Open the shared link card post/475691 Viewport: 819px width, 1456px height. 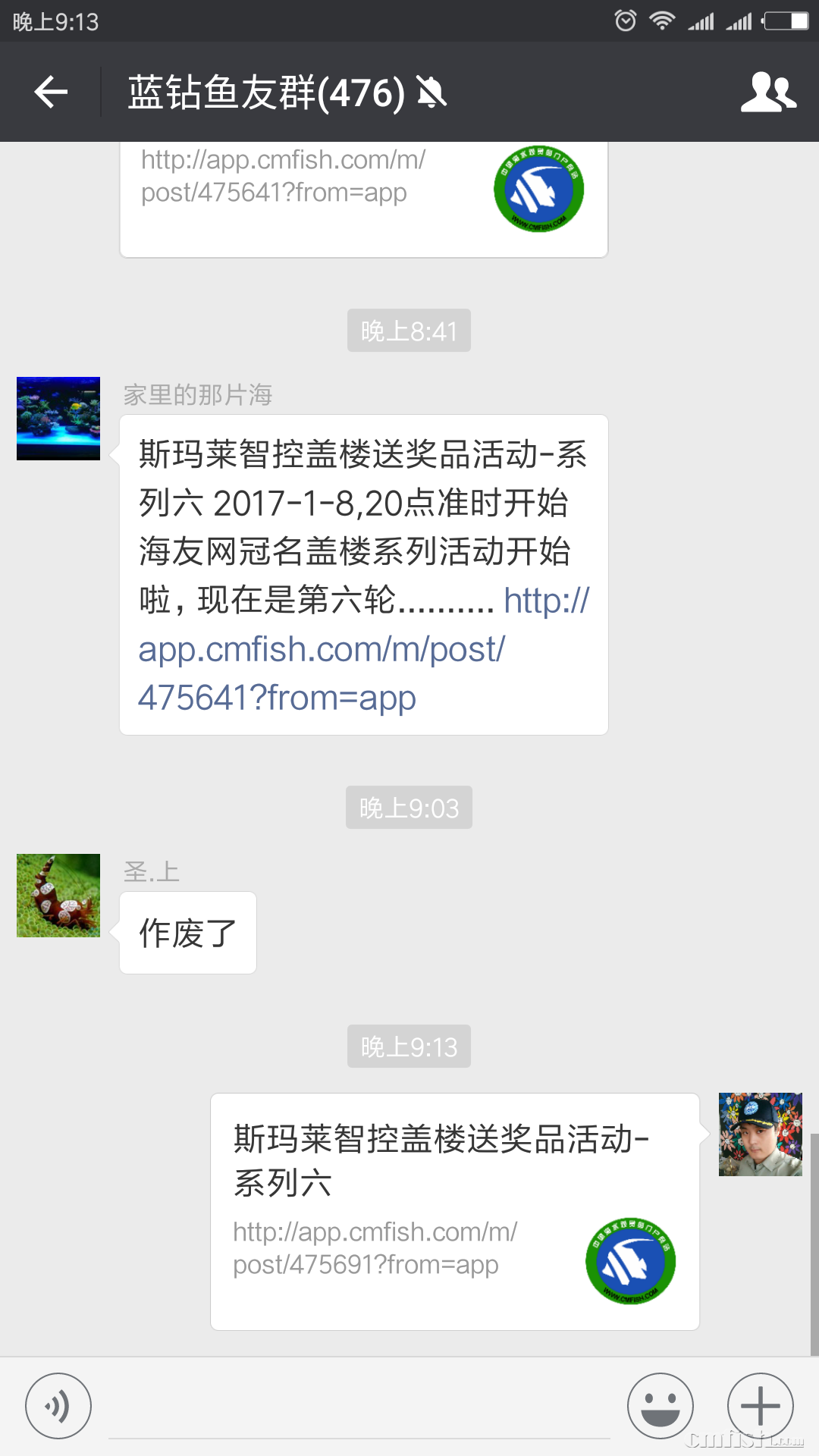[454, 1211]
